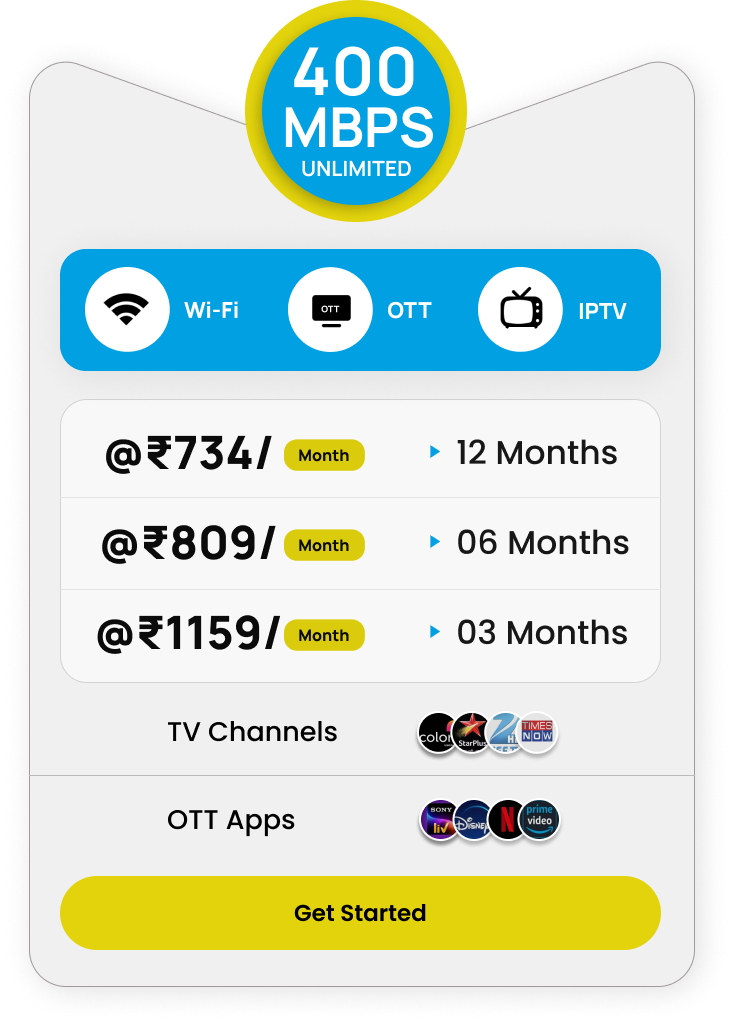Screen dimensions: 734x1025
Task: Click the OTT screen icon
Action: [x=330, y=309]
